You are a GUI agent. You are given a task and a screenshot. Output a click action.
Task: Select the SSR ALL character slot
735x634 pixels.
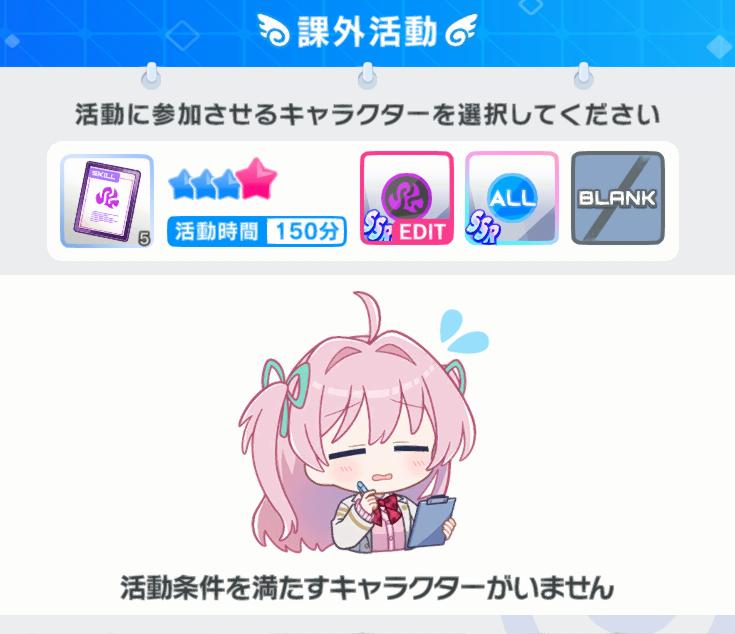(511, 198)
